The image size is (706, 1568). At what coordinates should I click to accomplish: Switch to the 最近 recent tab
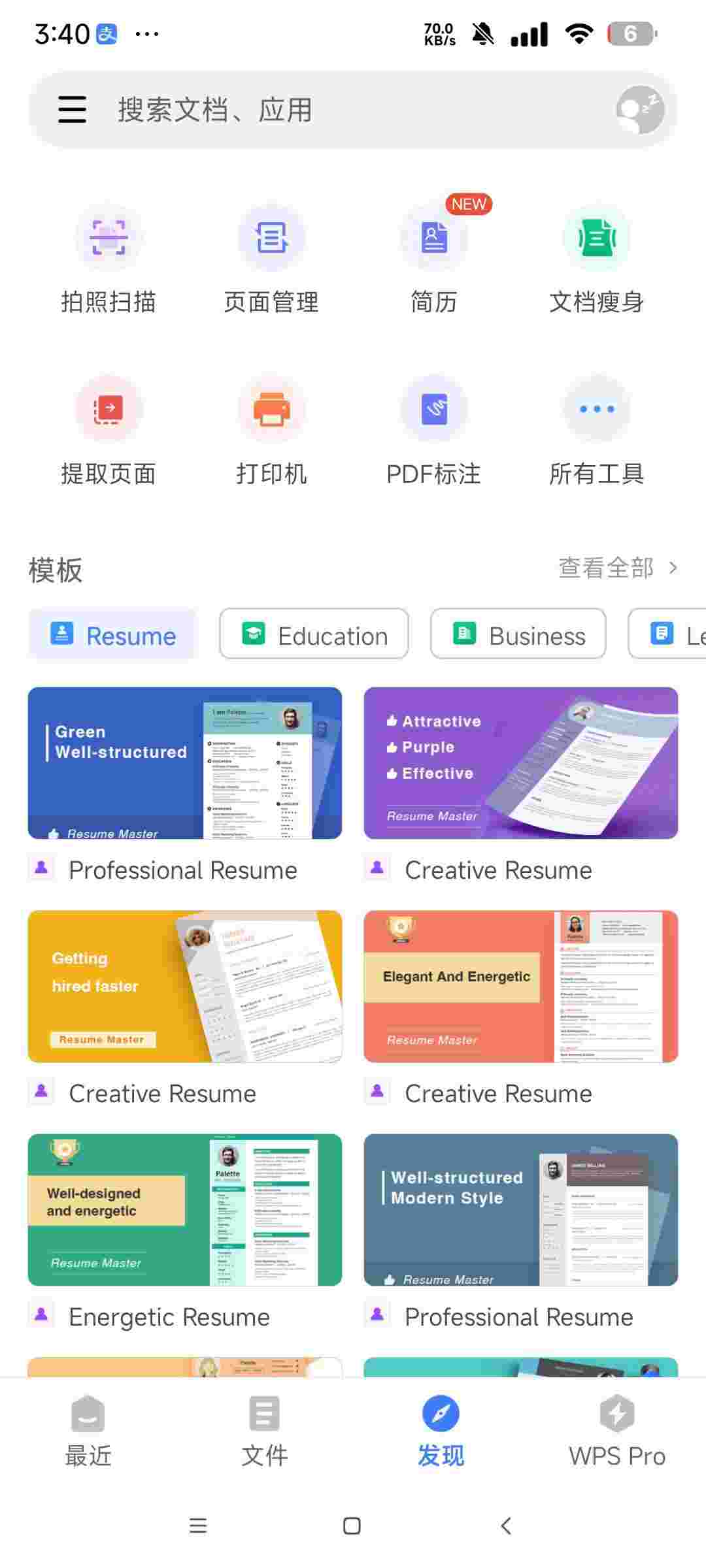88,1431
